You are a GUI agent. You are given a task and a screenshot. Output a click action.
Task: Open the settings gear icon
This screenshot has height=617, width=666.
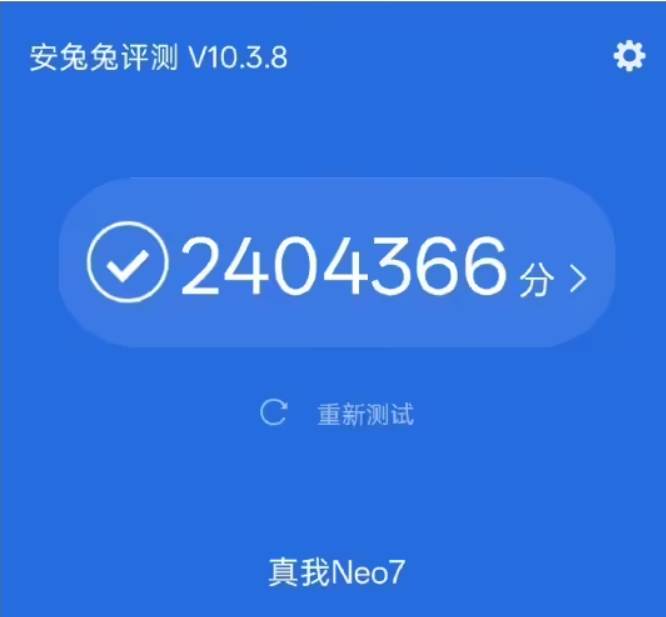click(x=629, y=57)
